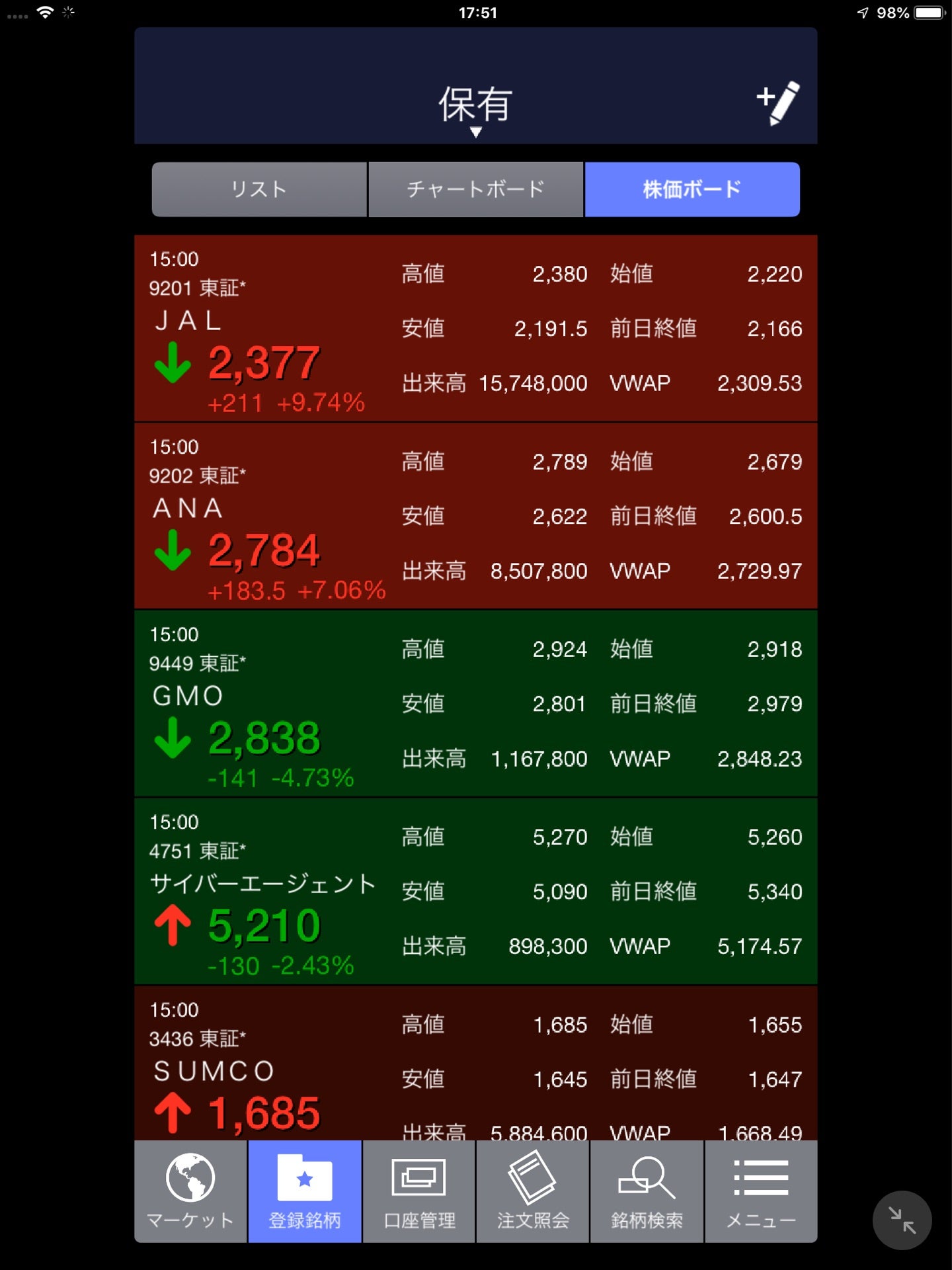Open the 登録銘柄 tab
The width and height of the screenshot is (952, 1270).
click(305, 1191)
